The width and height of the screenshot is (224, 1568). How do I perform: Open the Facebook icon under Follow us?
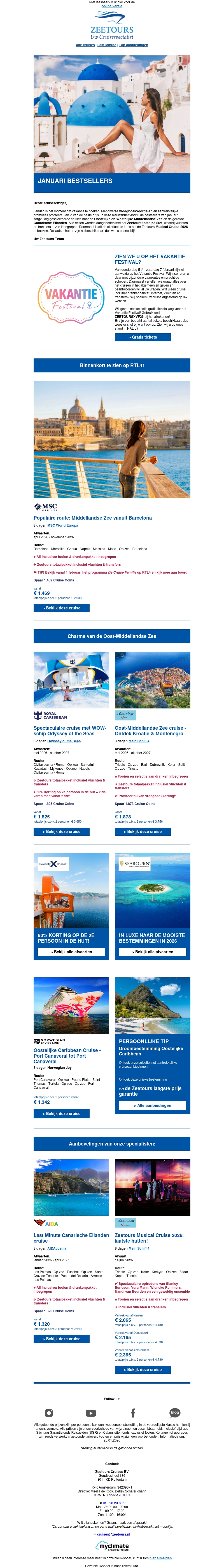click(x=133, y=1413)
